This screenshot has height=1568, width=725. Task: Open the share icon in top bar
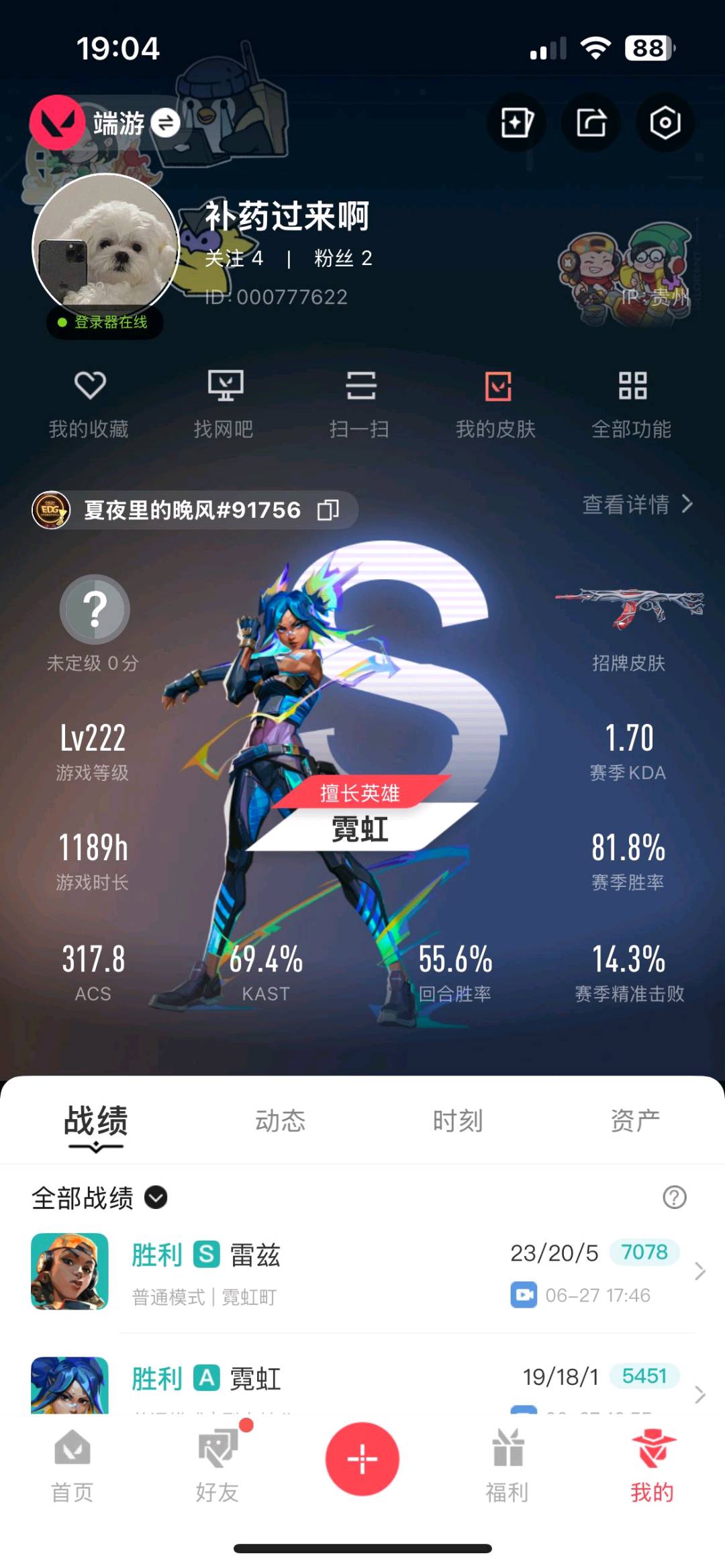[x=591, y=123]
